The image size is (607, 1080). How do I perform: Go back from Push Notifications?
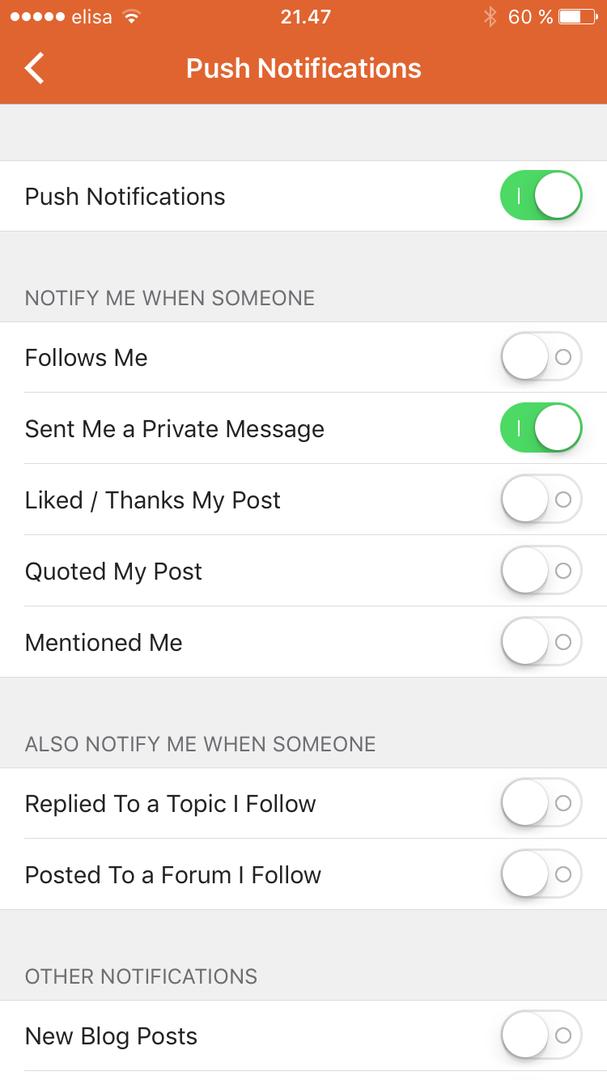(x=35, y=68)
